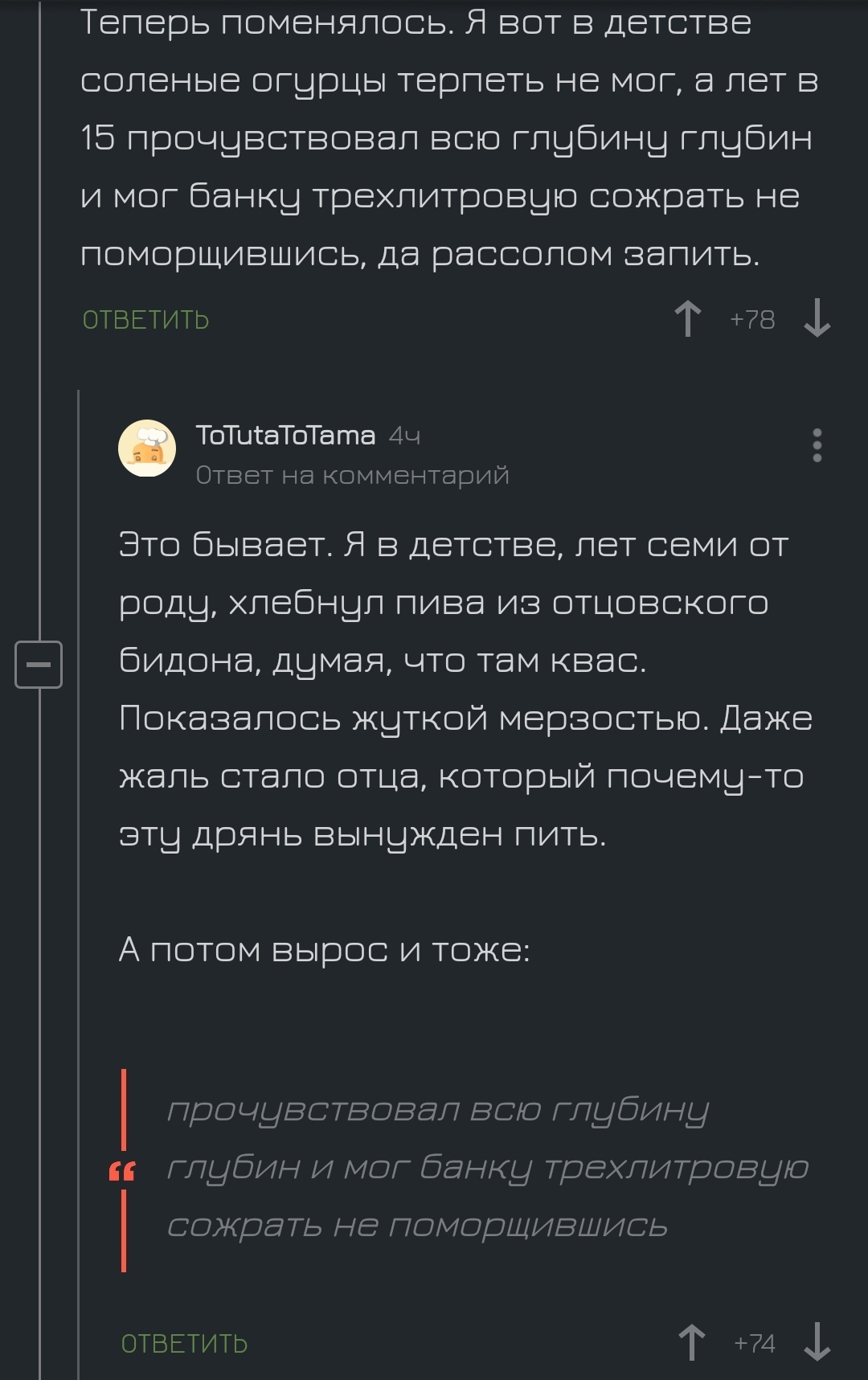Upvote the comment rated +78

[x=688, y=319]
